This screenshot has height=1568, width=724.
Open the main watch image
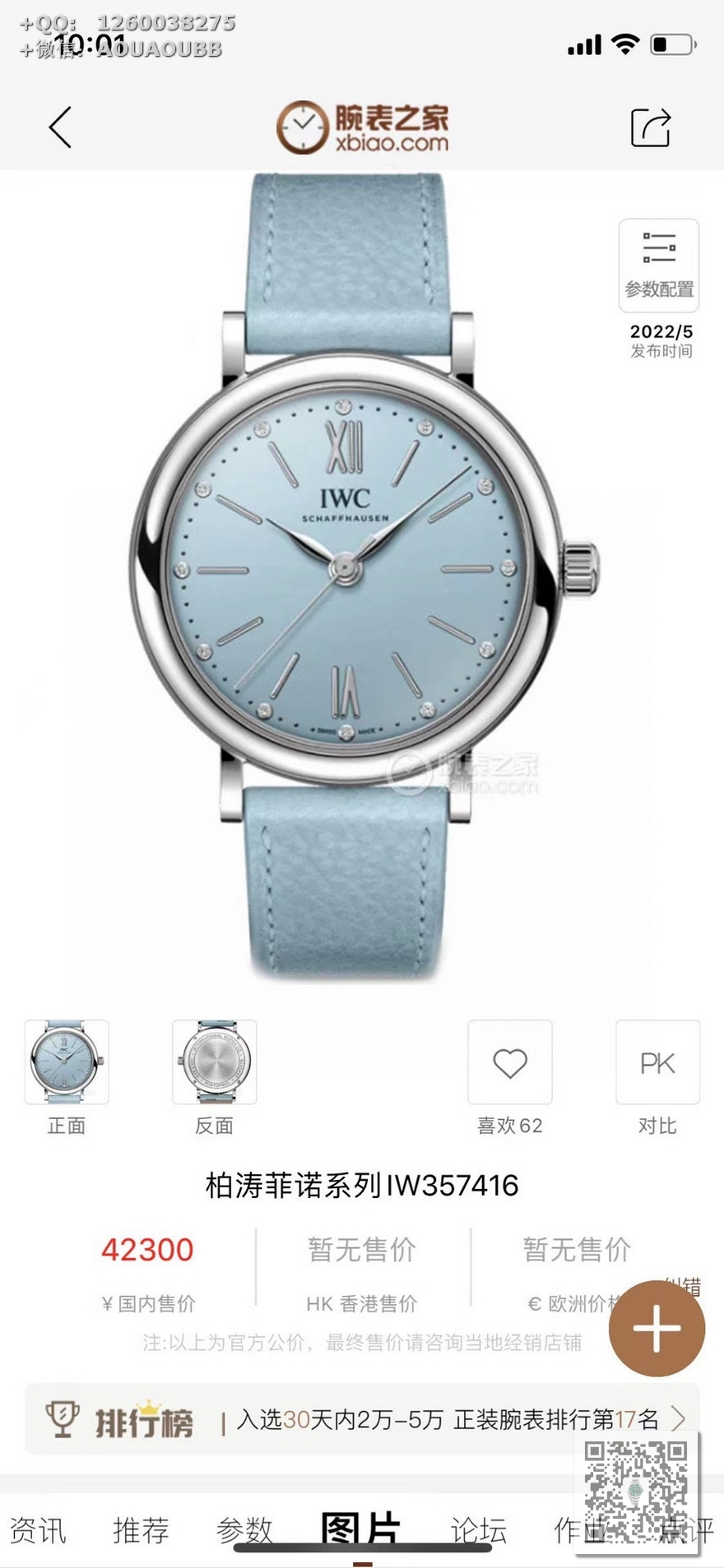coord(362,576)
